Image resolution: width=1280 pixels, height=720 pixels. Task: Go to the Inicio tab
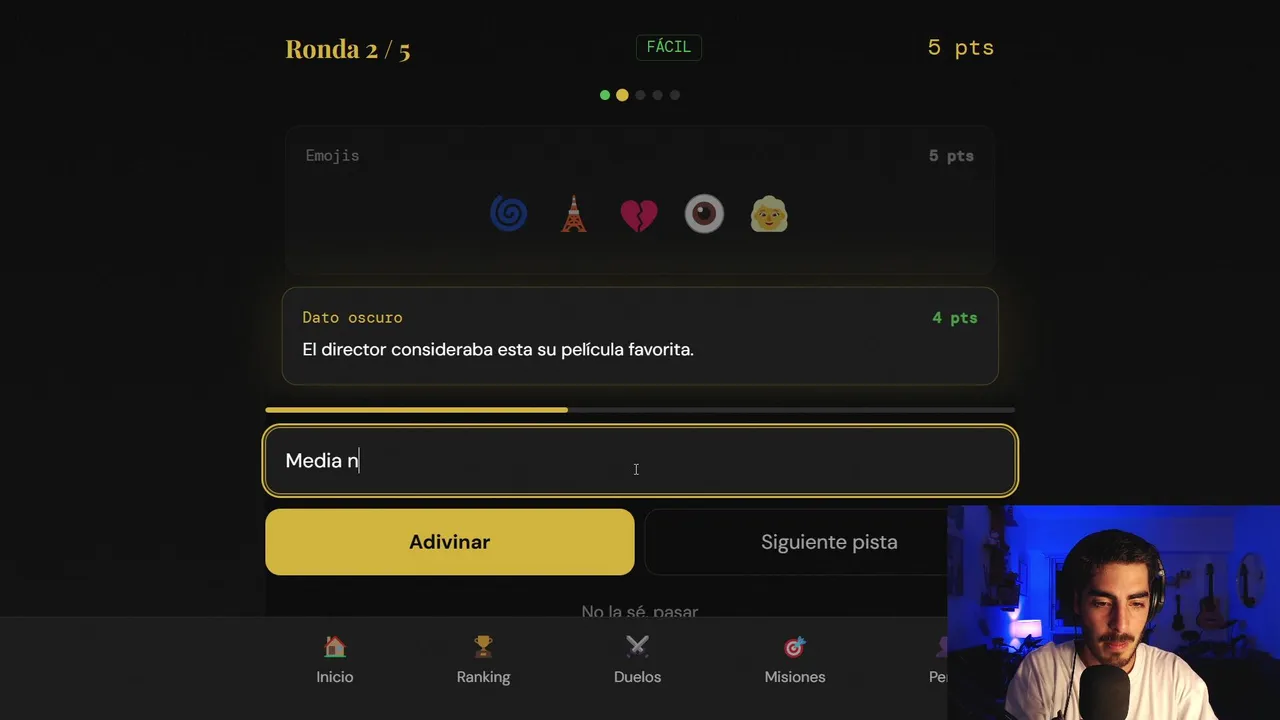pos(335,661)
